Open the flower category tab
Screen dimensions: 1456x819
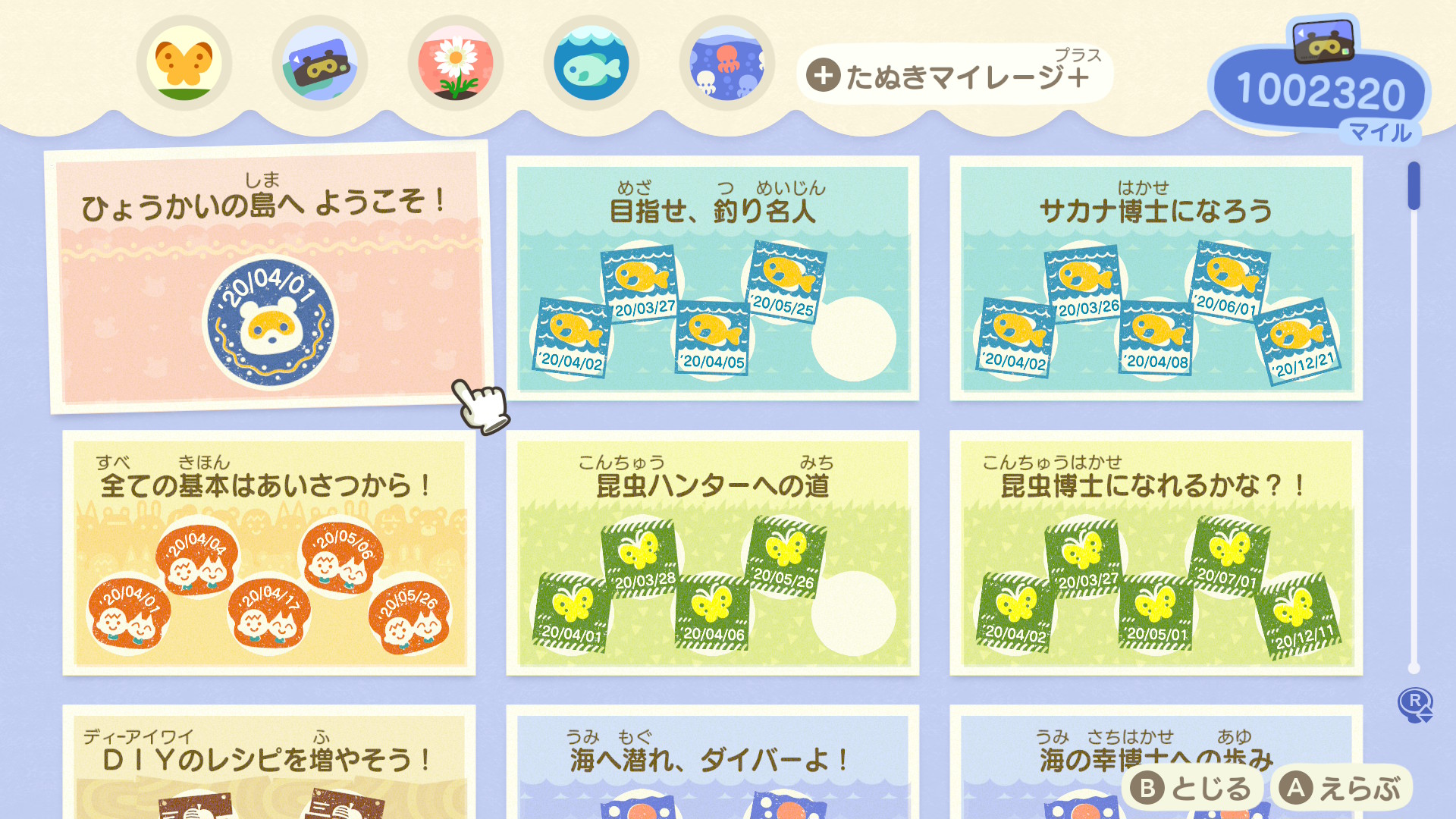(455, 64)
